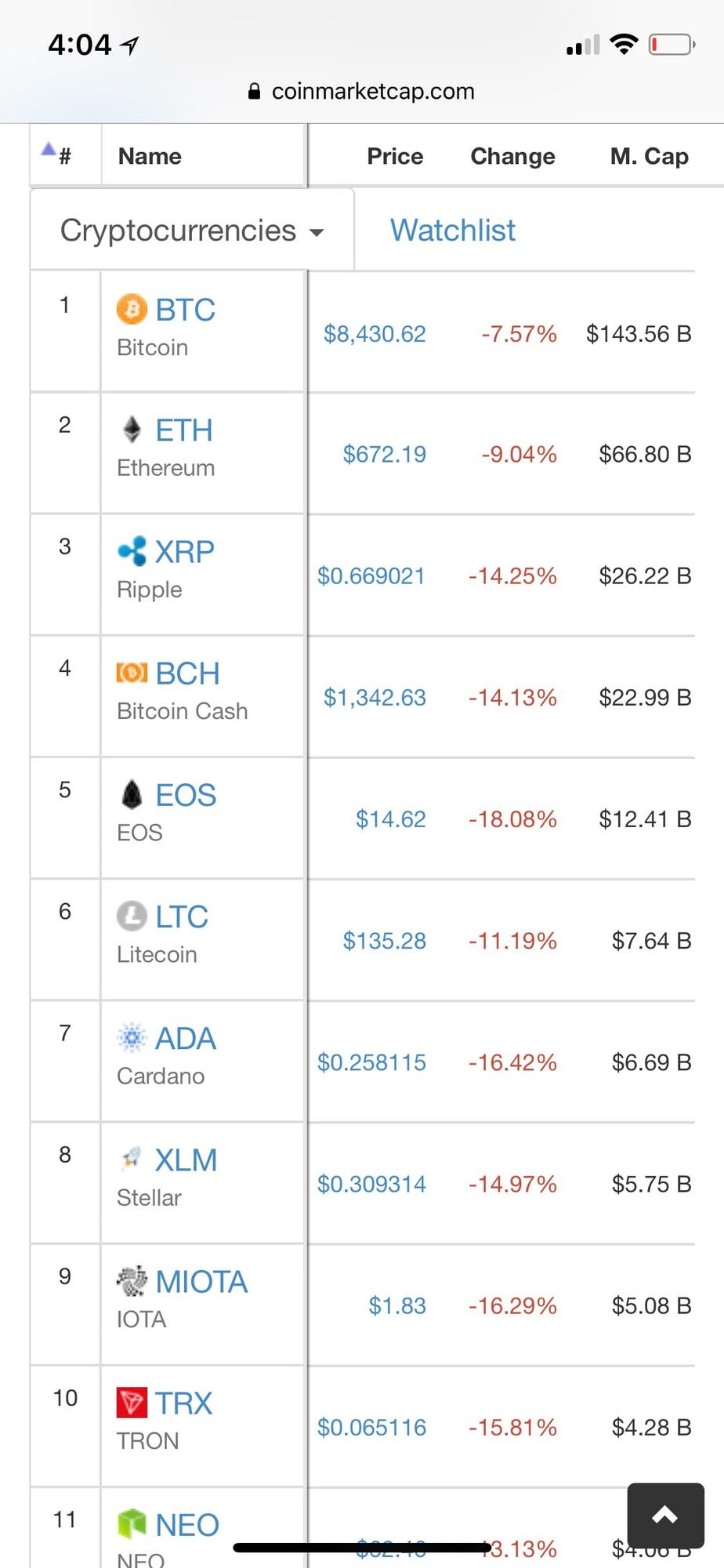724x1568 pixels.
Task: Expand the Cryptocurrencies filter menu
Action: tap(192, 230)
